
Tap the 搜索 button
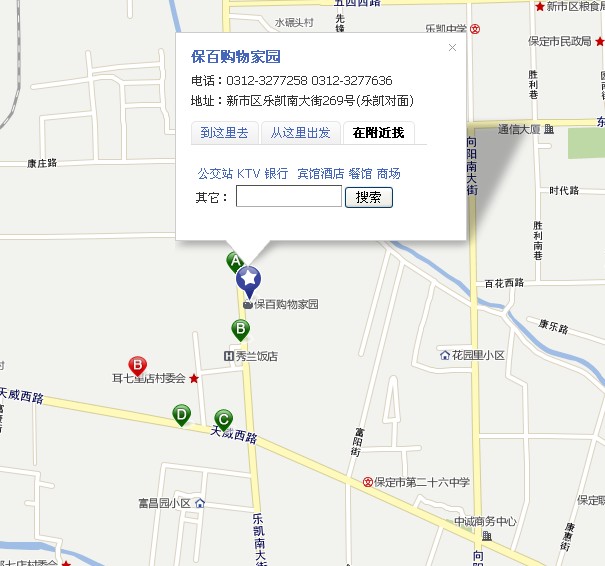(369, 197)
